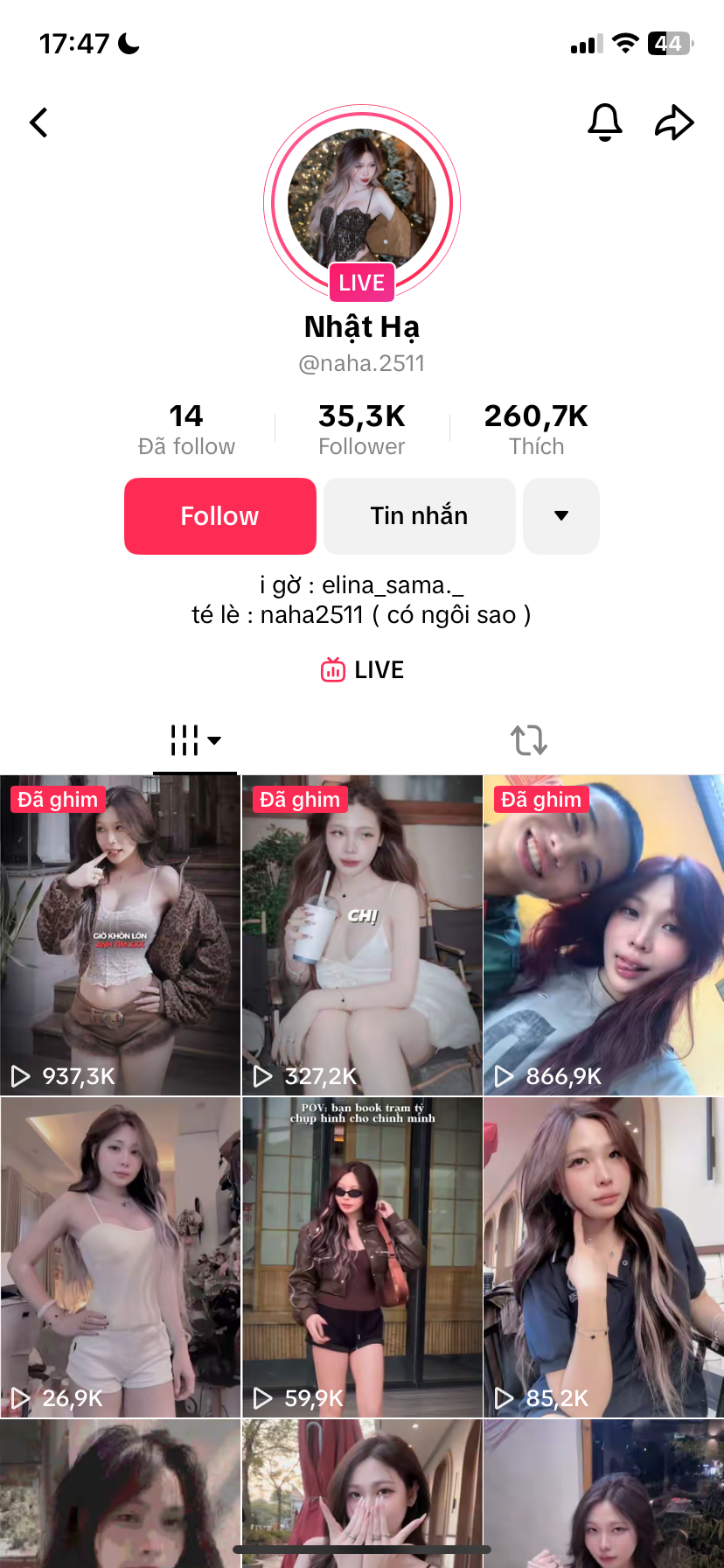Image resolution: width=724 pixels, height=1568 pixels.
Task: Play the video with 85,2K views
Action: pos(603,1256)
